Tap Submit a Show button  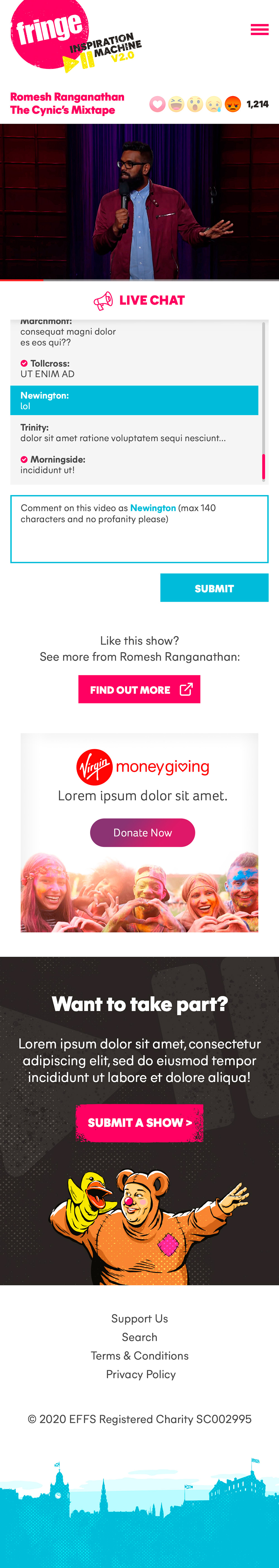(139, 1123)
